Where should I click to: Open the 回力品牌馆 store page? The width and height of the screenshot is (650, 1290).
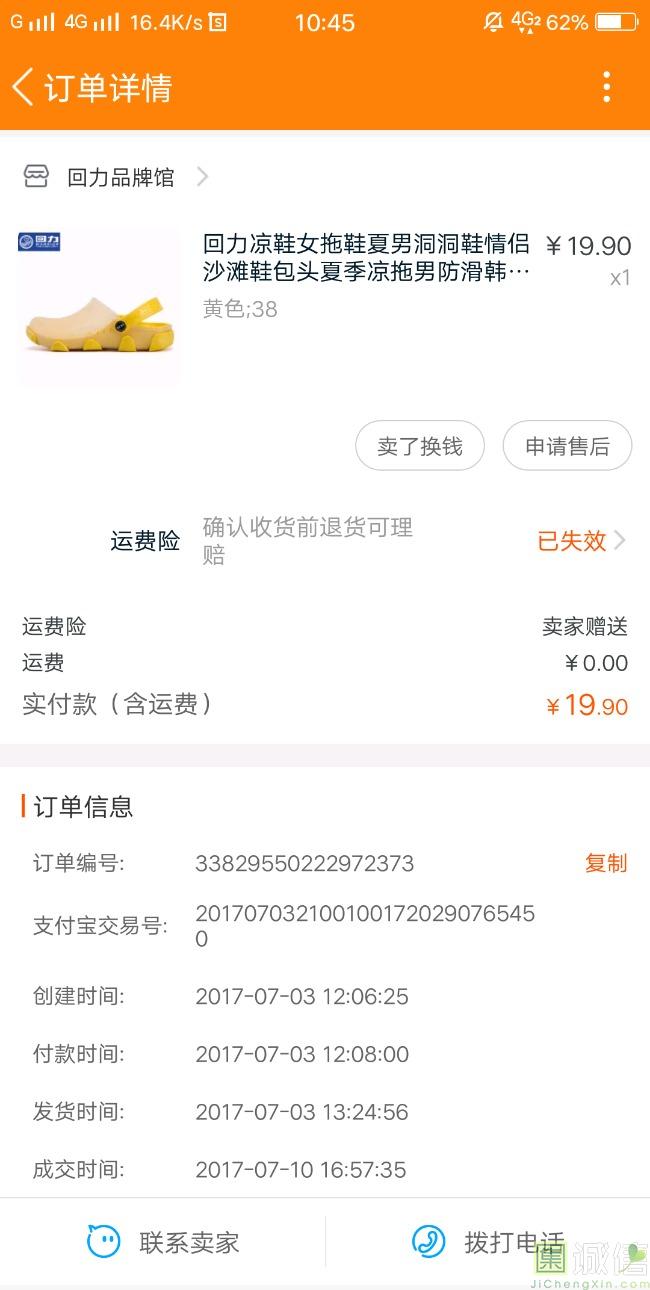point(120,178)
